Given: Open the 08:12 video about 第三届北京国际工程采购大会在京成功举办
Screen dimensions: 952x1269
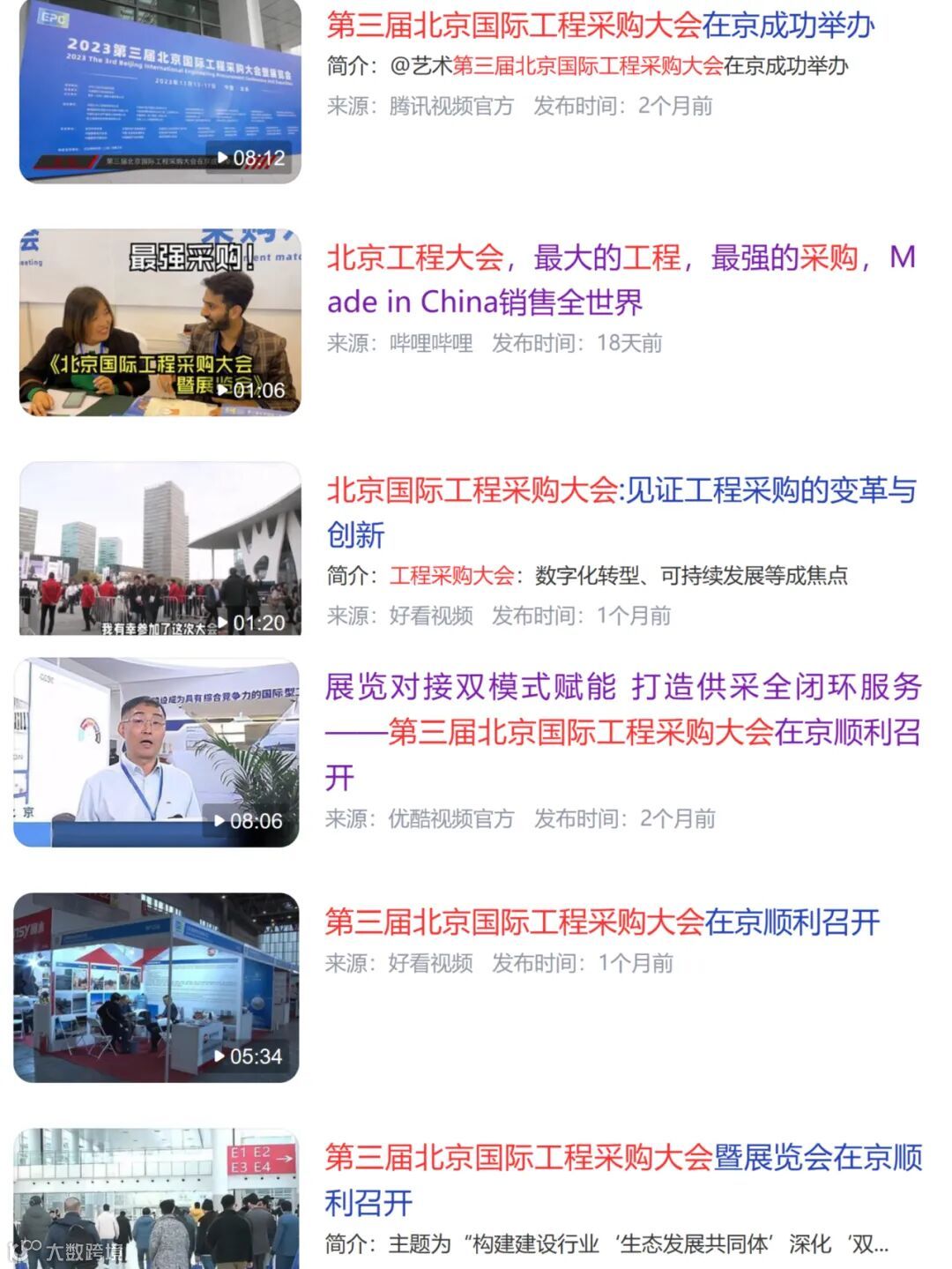Looking at the screenshot, I should click(160, 91).
